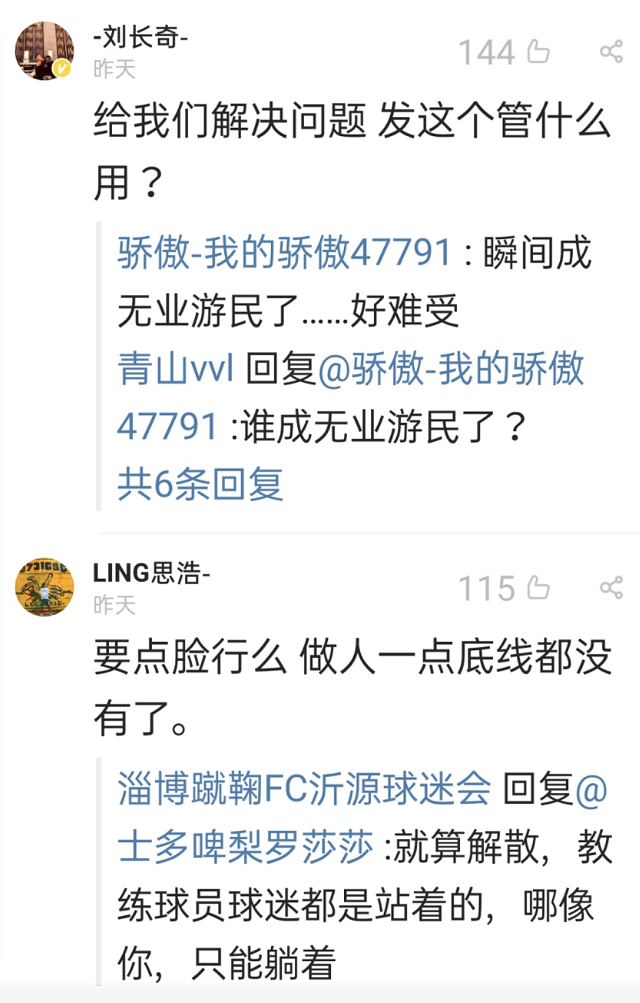
Task: Open 青山vvl's profile
Action: click(175, 369)
